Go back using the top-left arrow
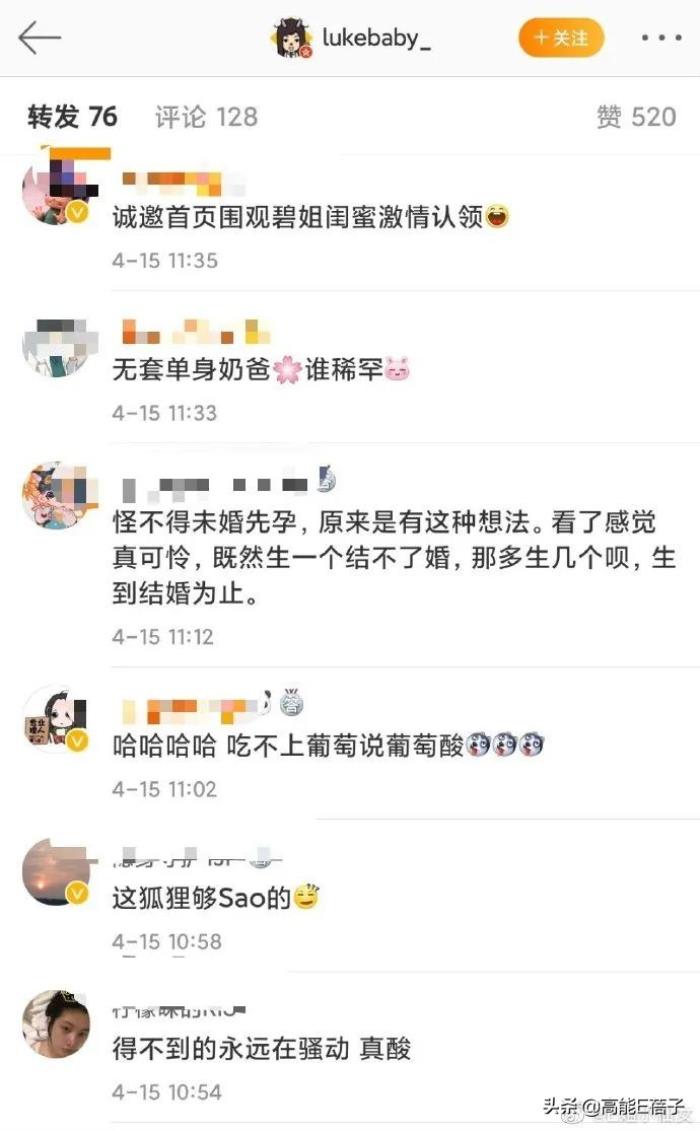The image size is (700, 1131). pos(40,38)
